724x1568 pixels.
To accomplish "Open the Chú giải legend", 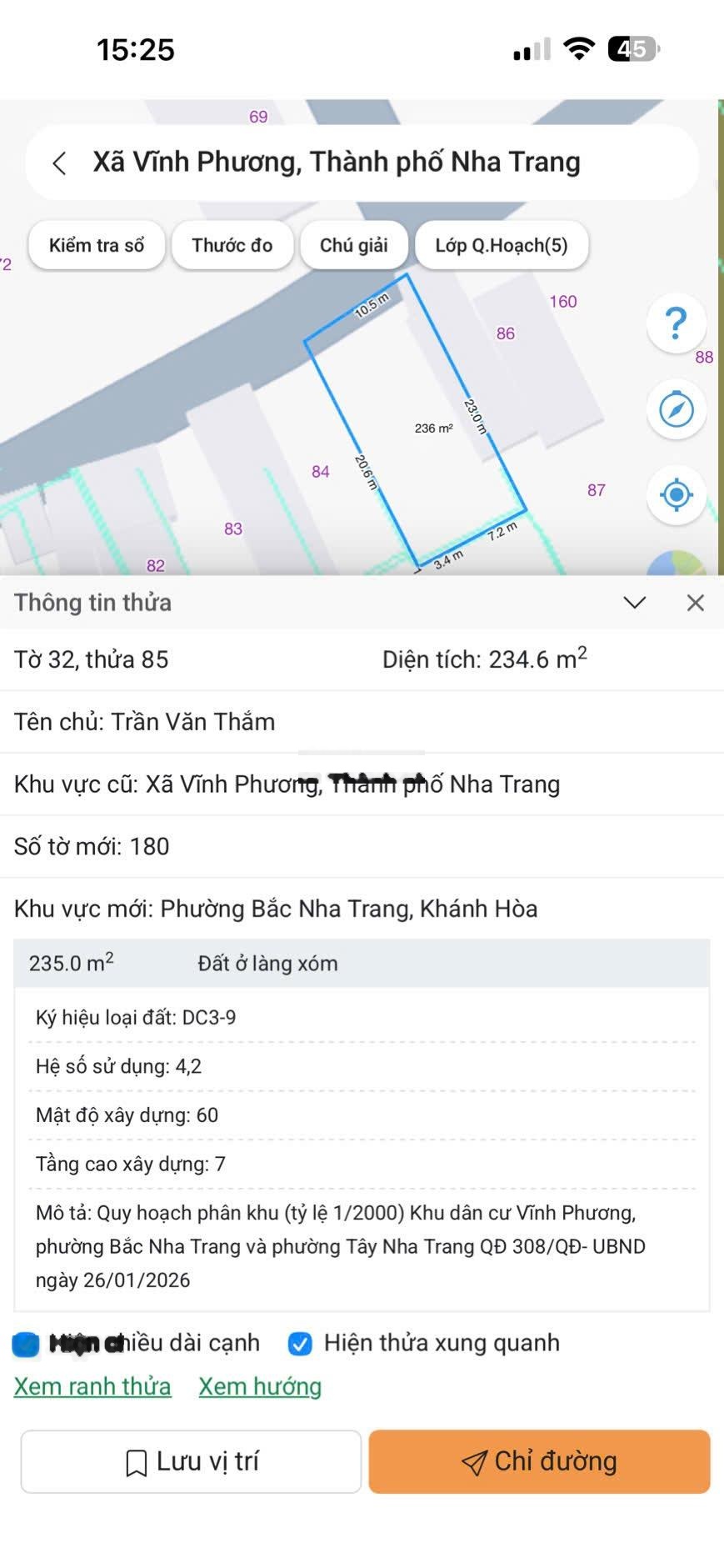I will click(353, 245).
